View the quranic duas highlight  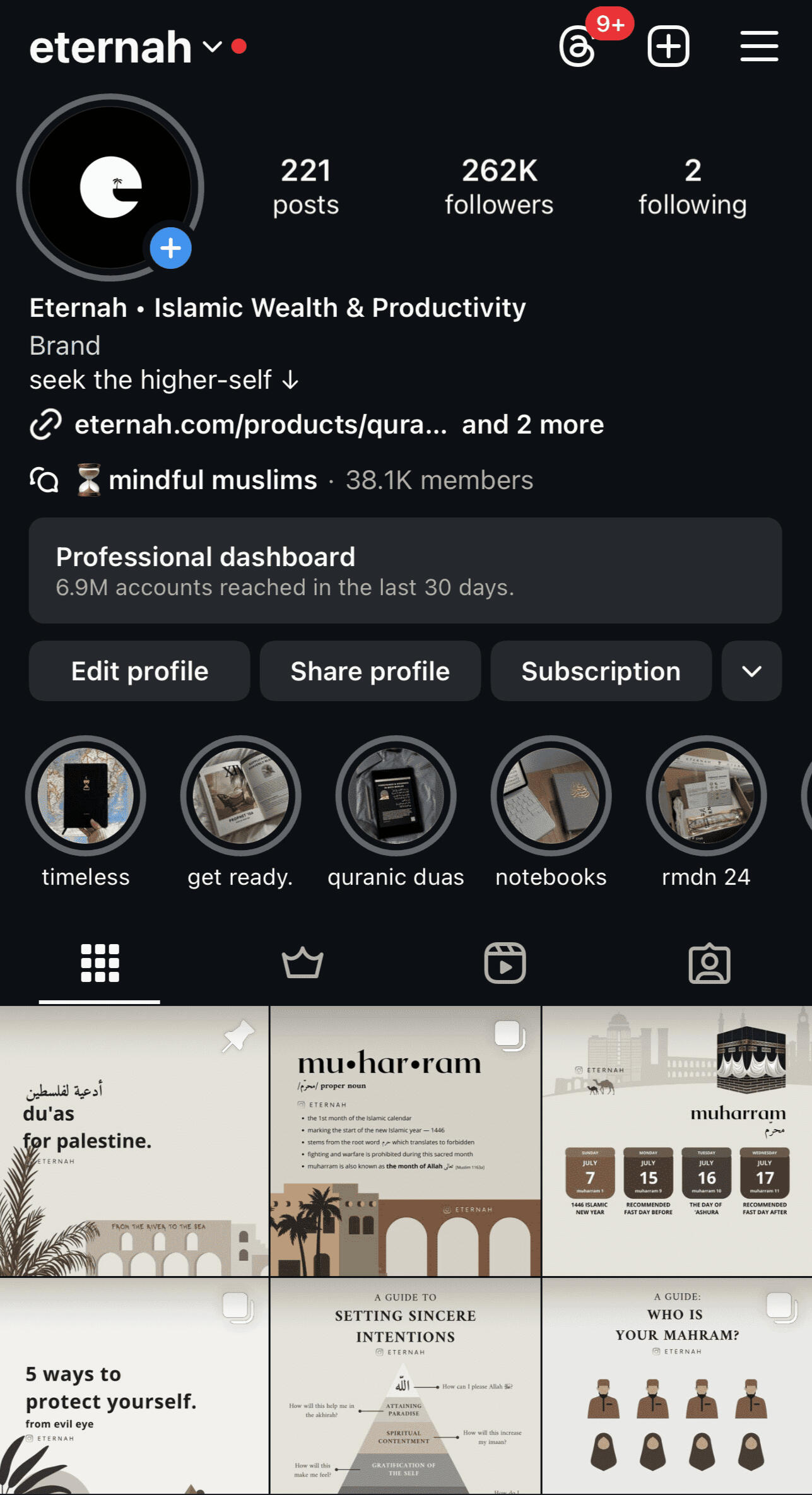tap(396, 796)
